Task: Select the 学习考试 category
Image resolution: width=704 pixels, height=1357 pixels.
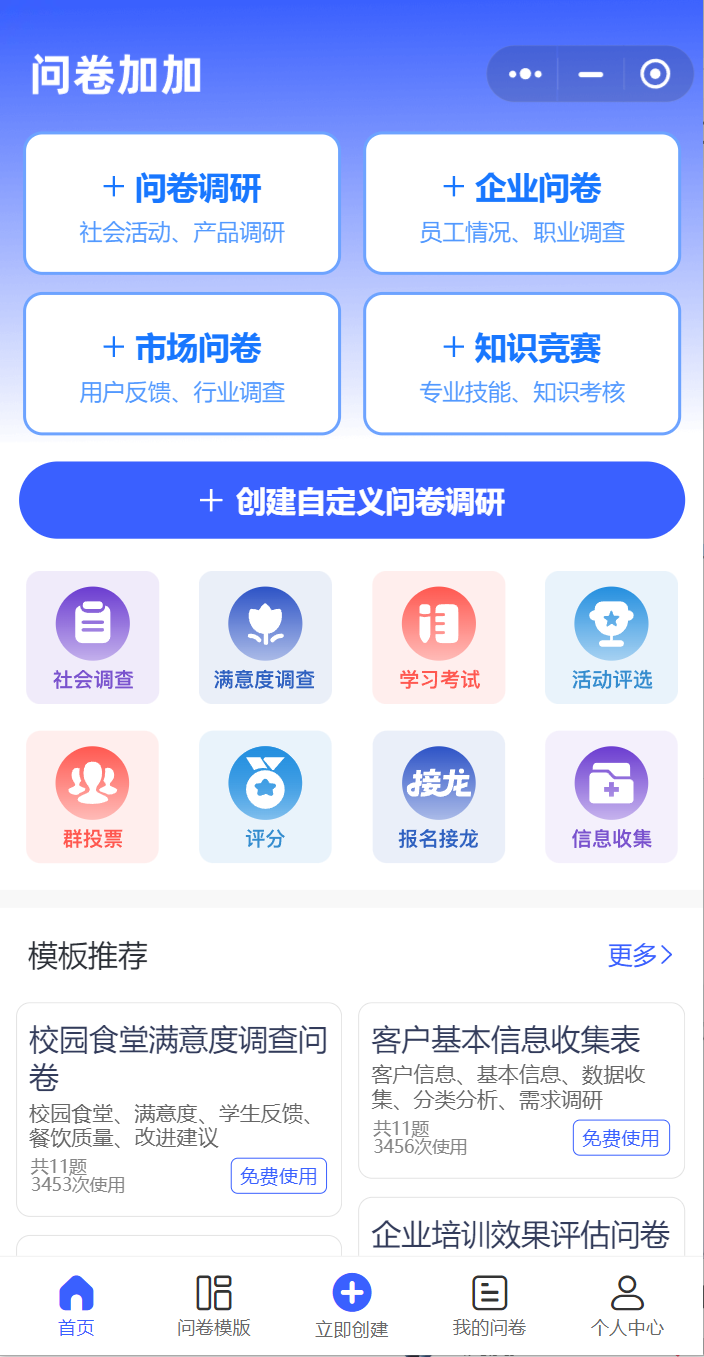Action: [439, 638]
